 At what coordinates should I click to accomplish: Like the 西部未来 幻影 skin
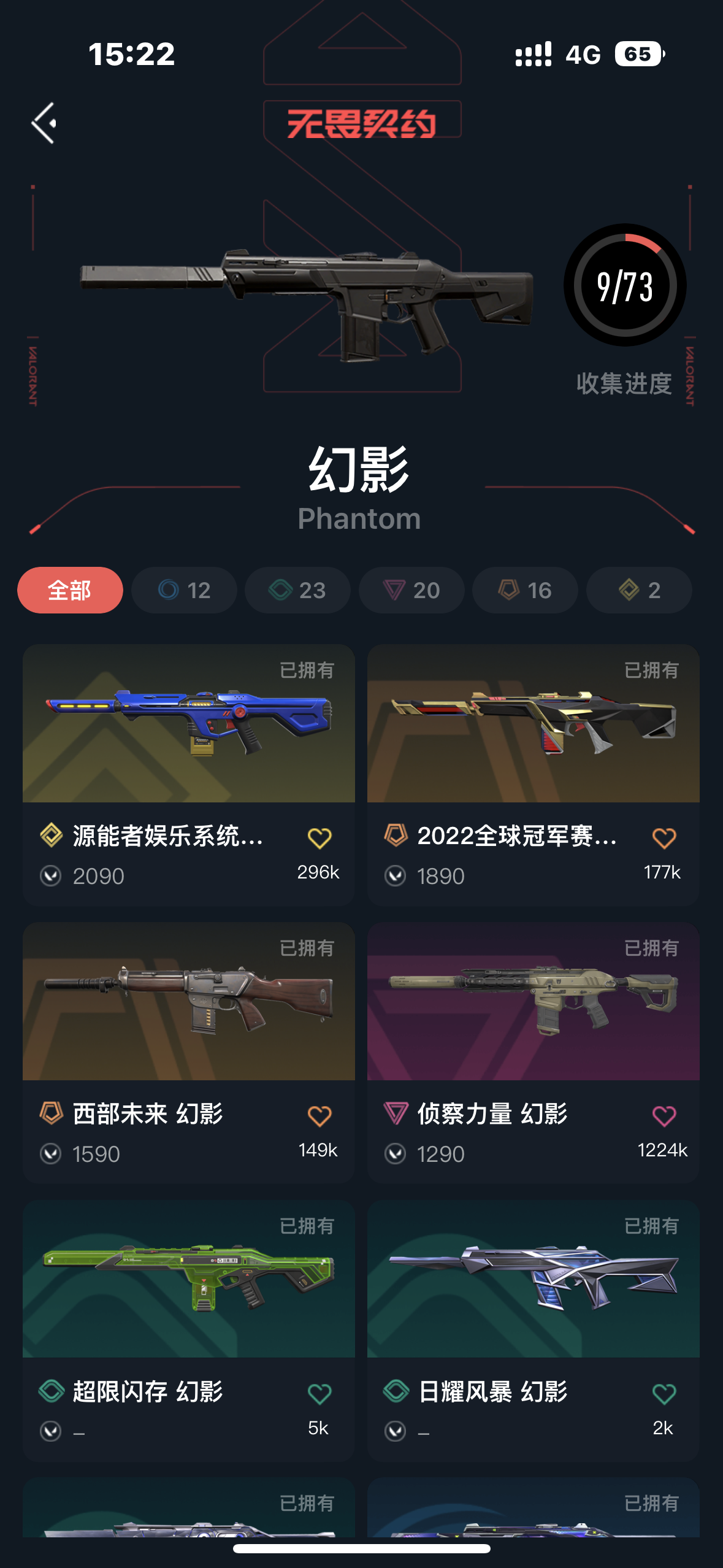(319, 1116)
